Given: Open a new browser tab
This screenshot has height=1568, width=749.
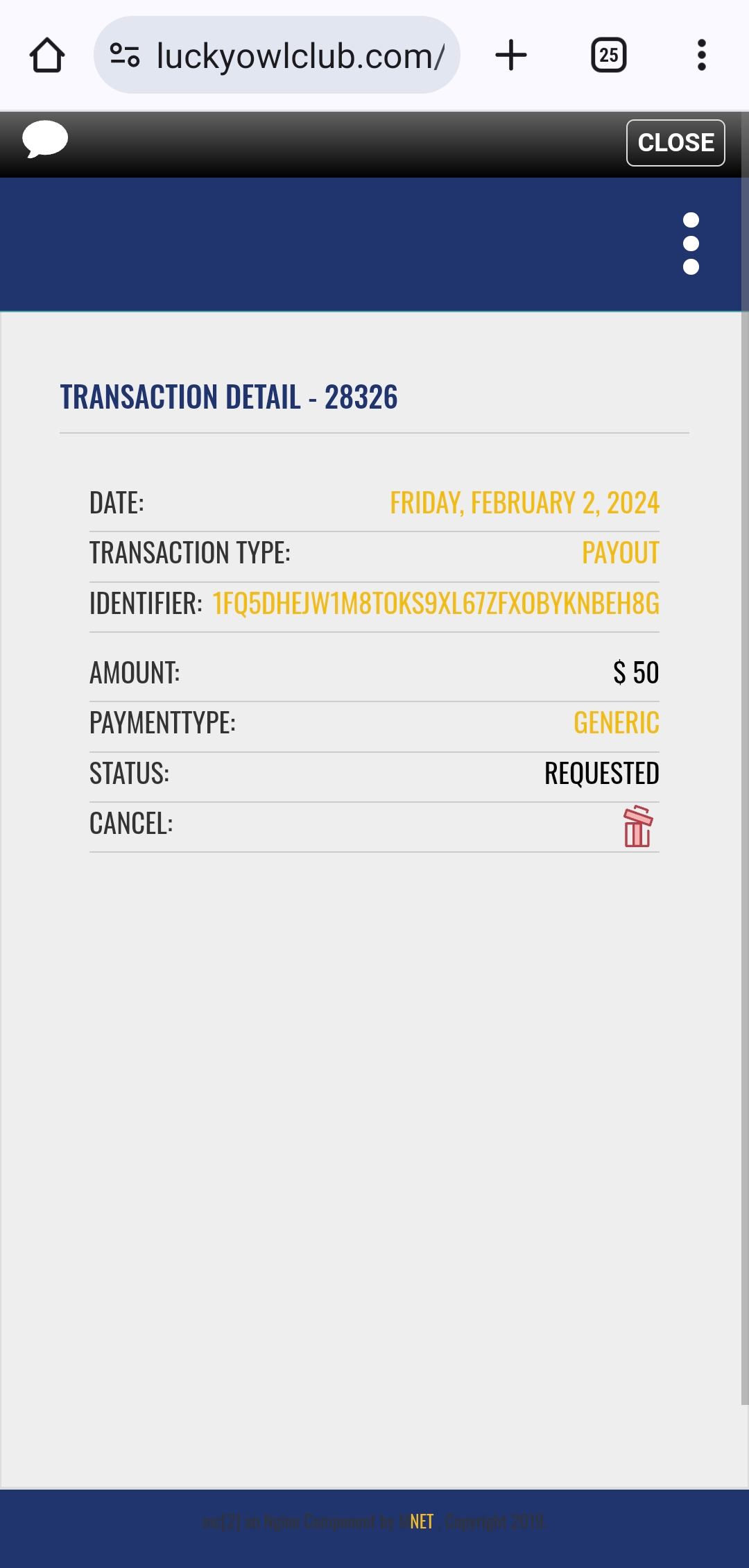Looking at the screenshot, I should click(511, 56).
